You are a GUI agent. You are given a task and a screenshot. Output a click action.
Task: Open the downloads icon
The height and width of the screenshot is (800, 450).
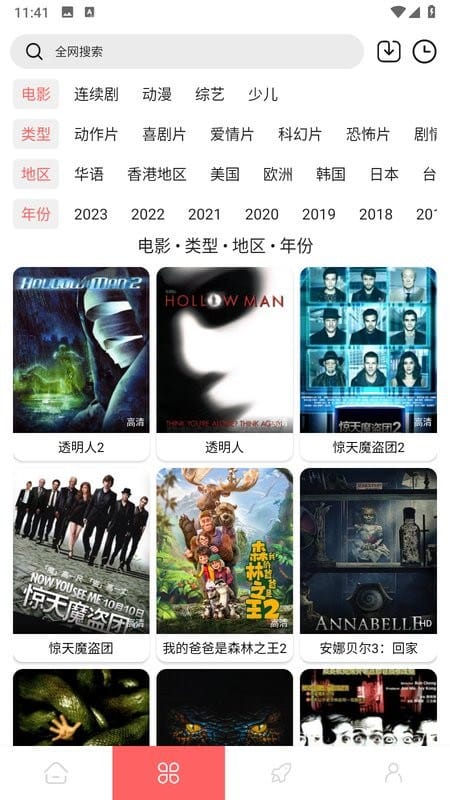389,52
